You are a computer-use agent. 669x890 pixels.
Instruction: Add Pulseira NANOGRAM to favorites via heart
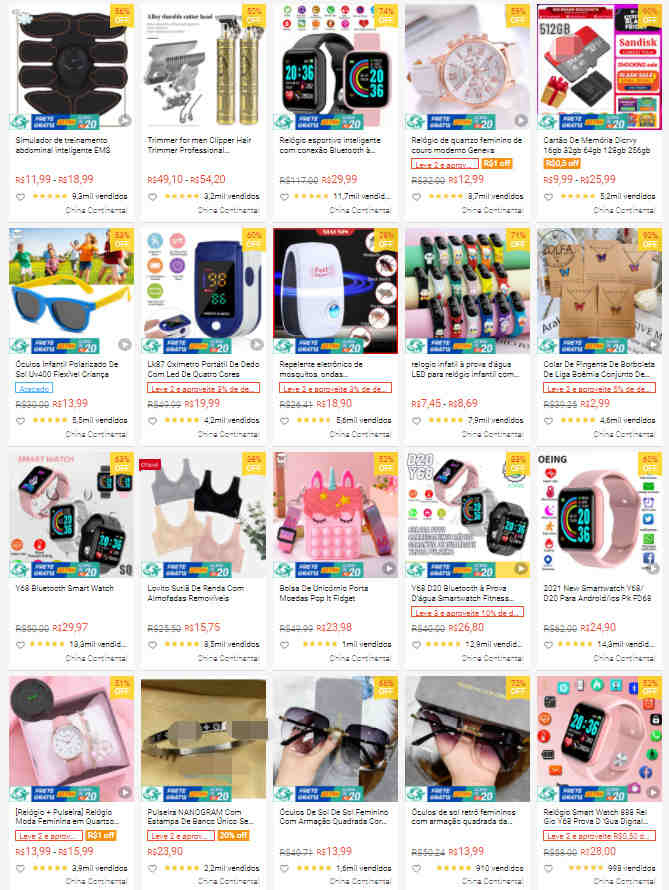point(152,869)
